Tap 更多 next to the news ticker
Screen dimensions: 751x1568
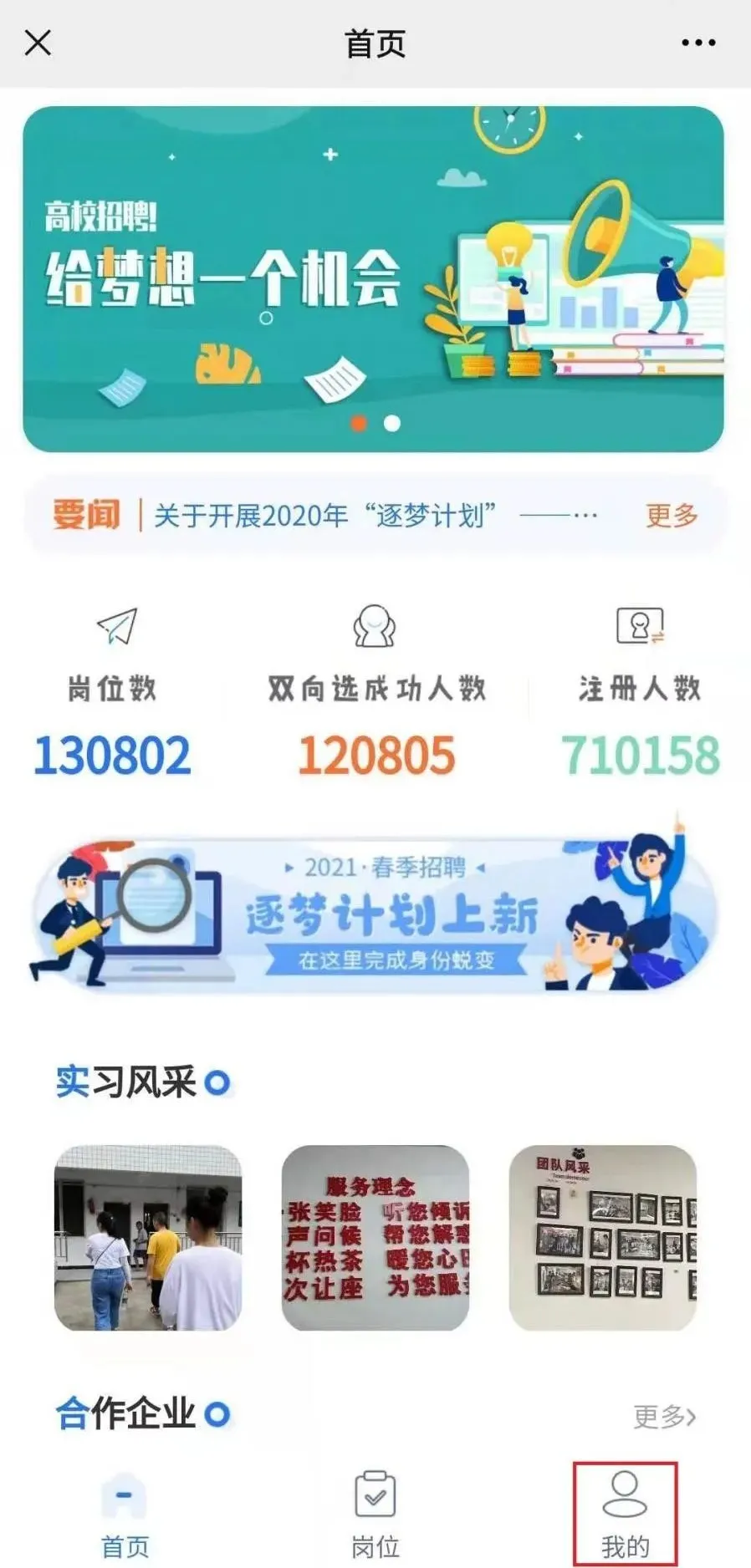coord(672,515)
